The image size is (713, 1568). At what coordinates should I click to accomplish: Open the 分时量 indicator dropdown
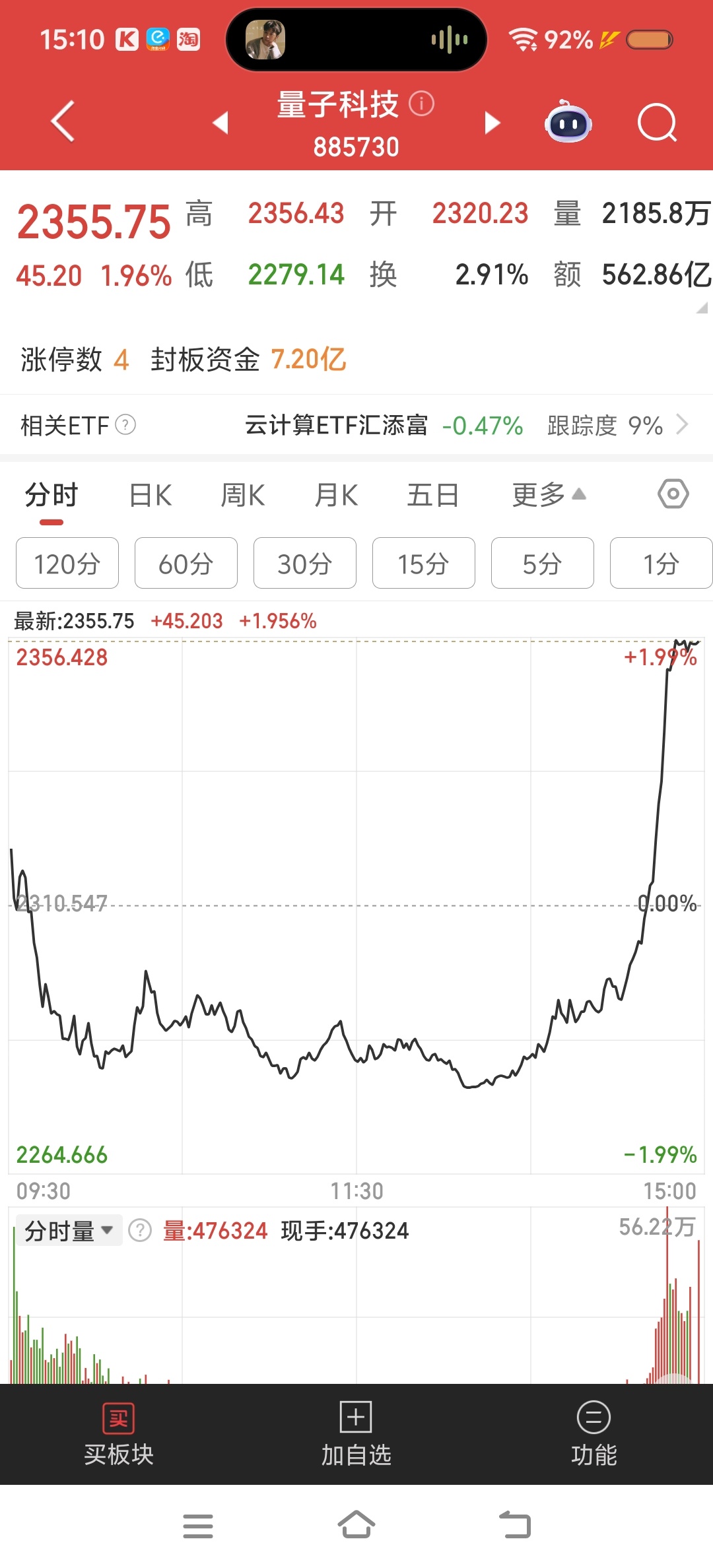click(69, 1231)
